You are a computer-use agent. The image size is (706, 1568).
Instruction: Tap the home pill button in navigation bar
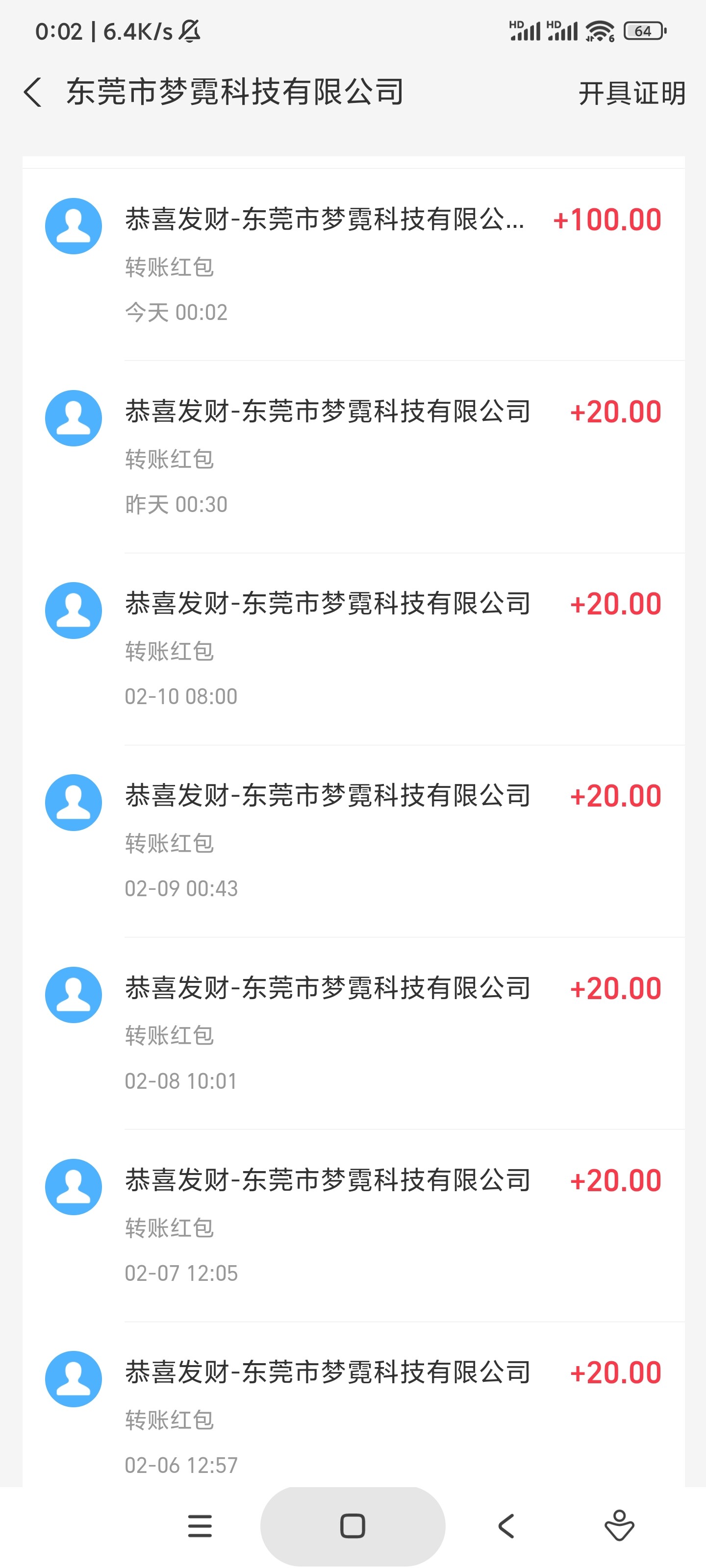[353, 1525]
